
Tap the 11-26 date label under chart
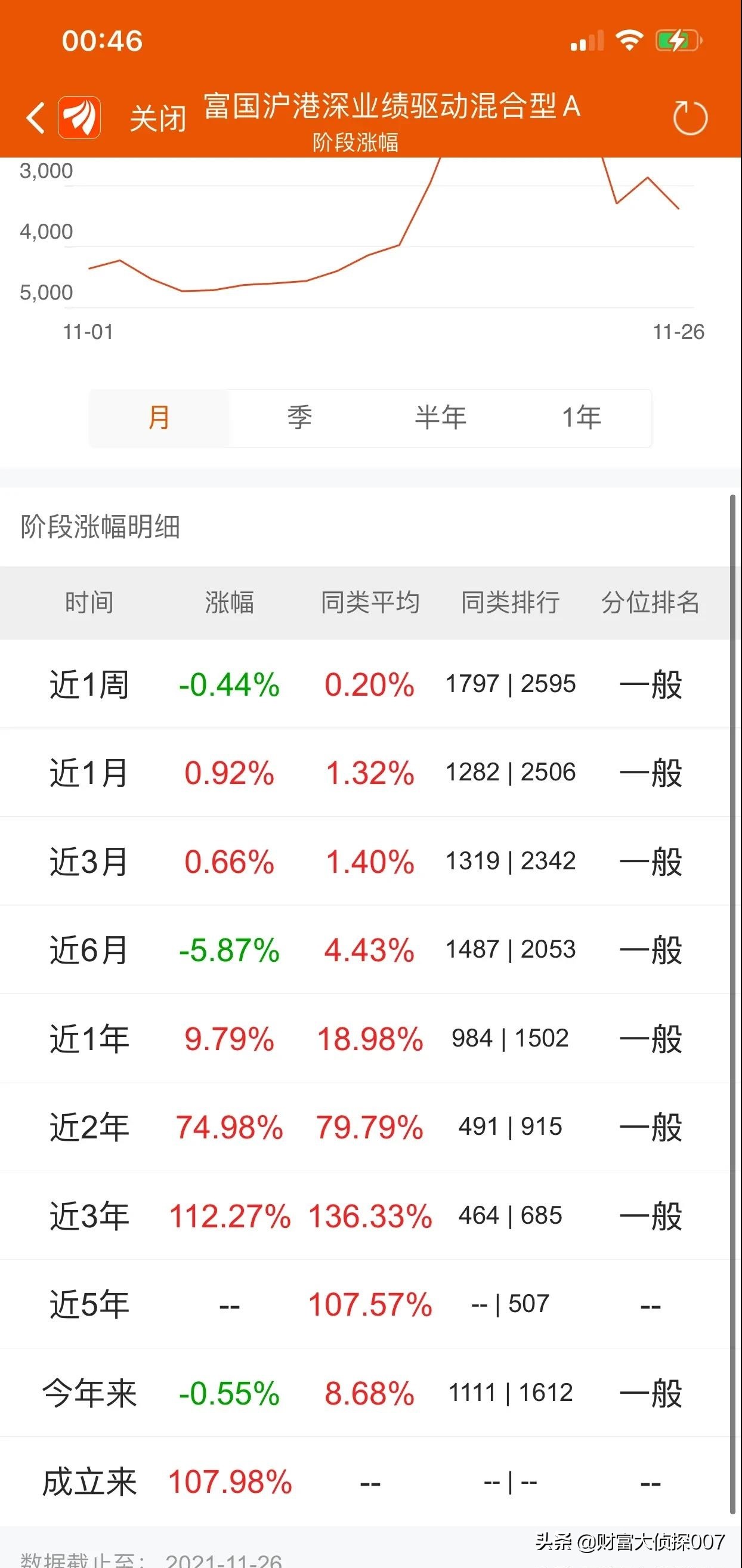[x=678, y=332]
